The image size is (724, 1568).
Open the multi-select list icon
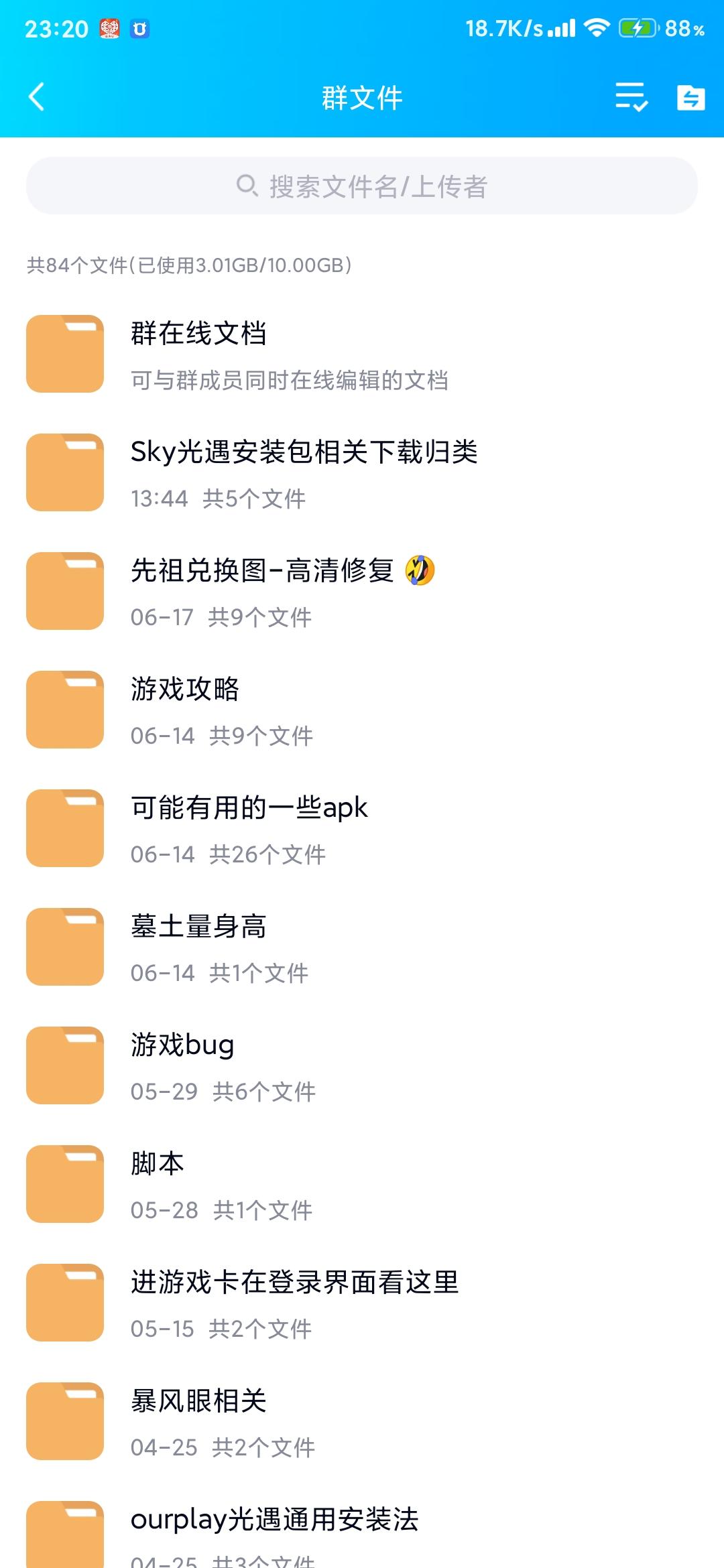click(x=631, y=97)
